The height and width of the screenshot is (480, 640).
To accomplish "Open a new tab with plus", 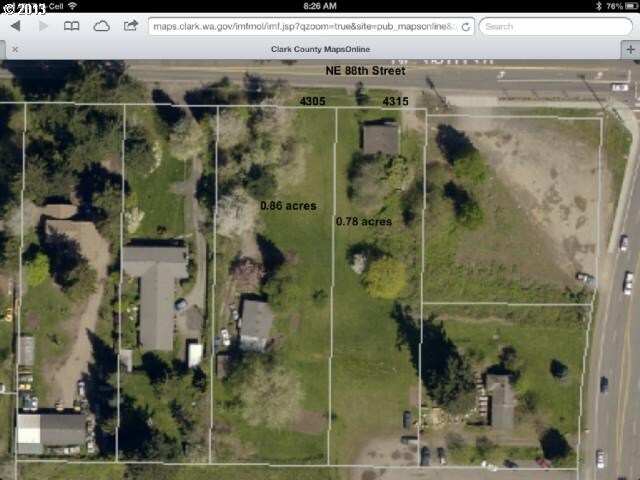I will coord(629,48).
